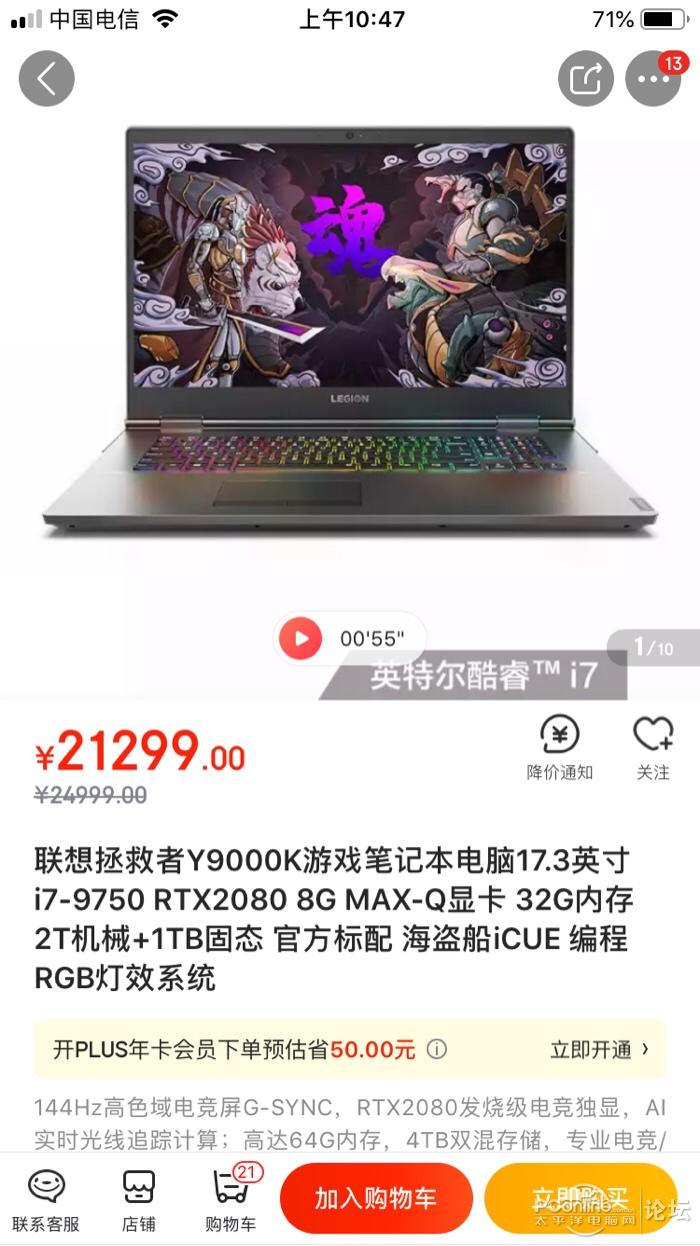Image resolution: width=700 pixels, height=1246 pixels.
Task: Visit the store via 店铺
Action: point(139,1200)
